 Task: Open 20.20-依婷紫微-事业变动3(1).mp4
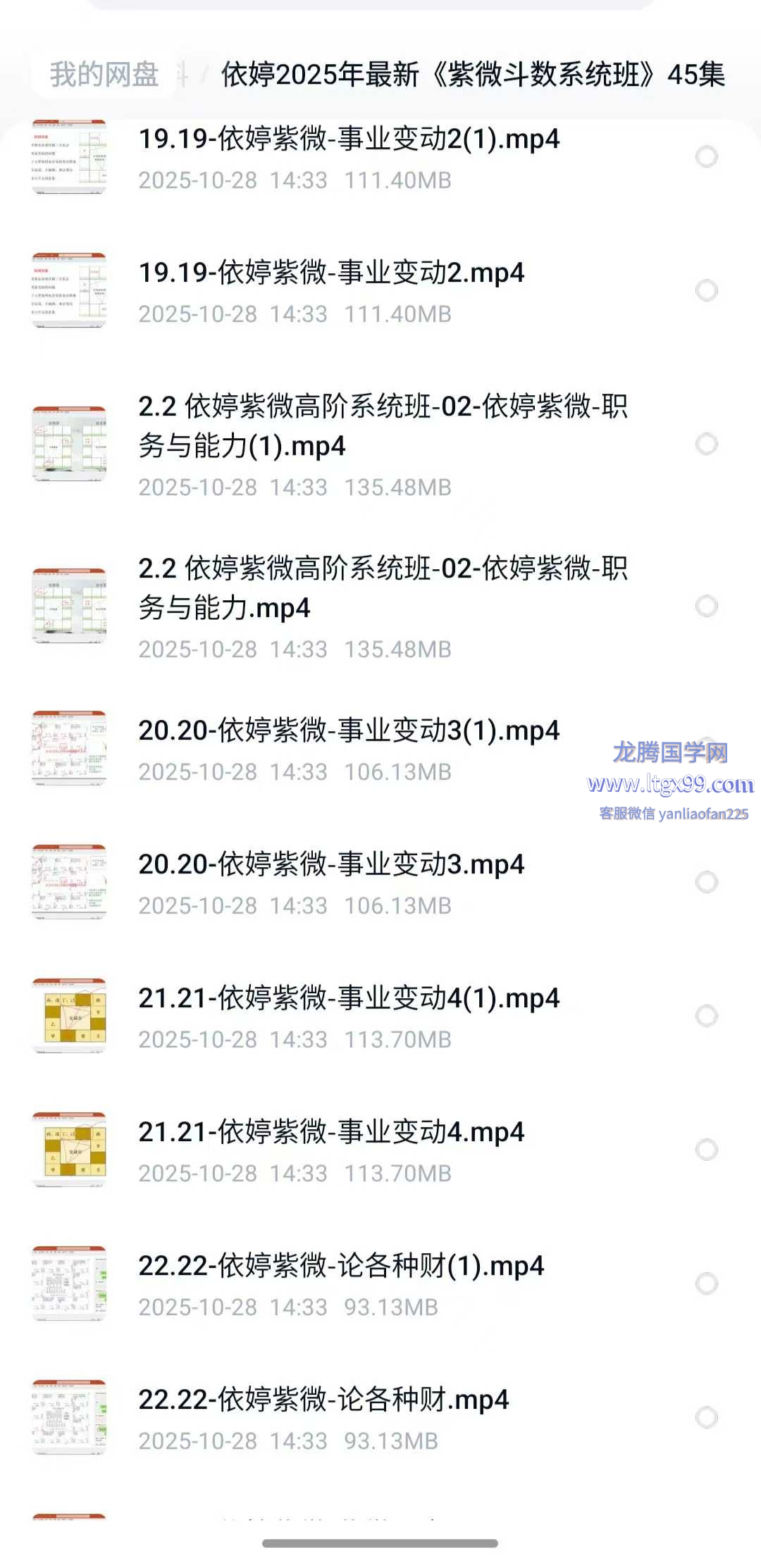pos(348,731)
